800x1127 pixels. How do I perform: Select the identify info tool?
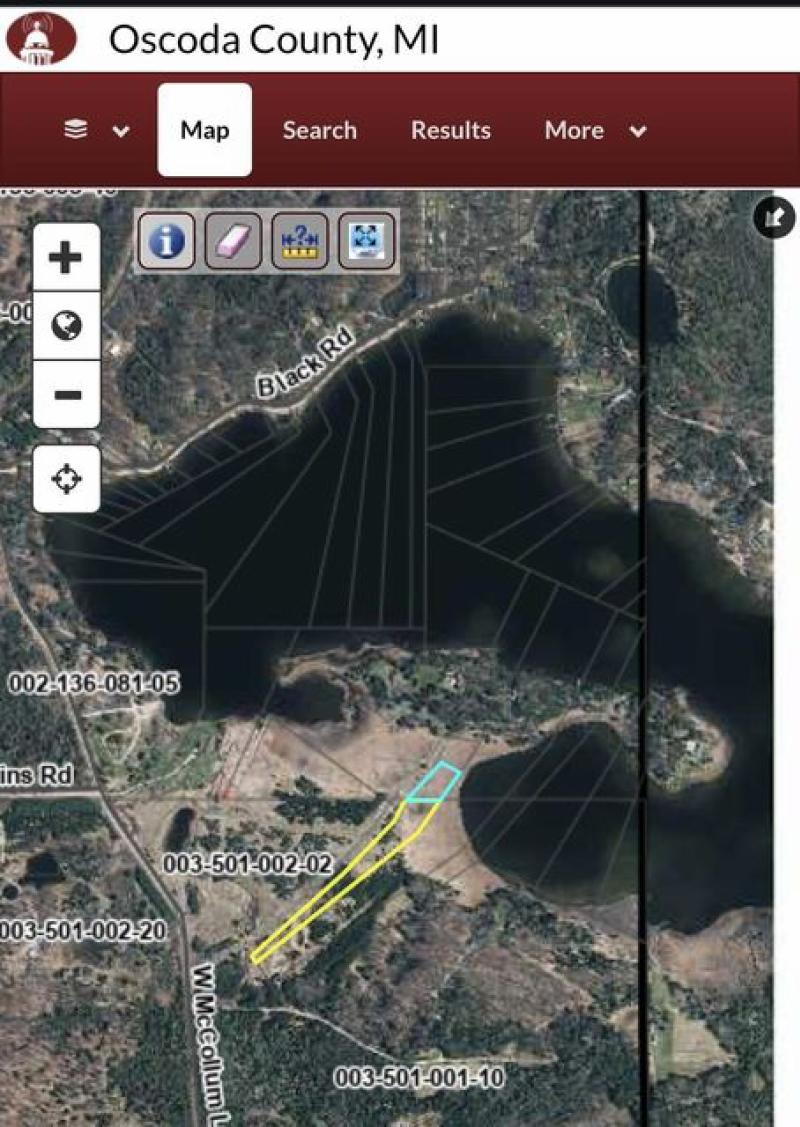click(167, 241)
